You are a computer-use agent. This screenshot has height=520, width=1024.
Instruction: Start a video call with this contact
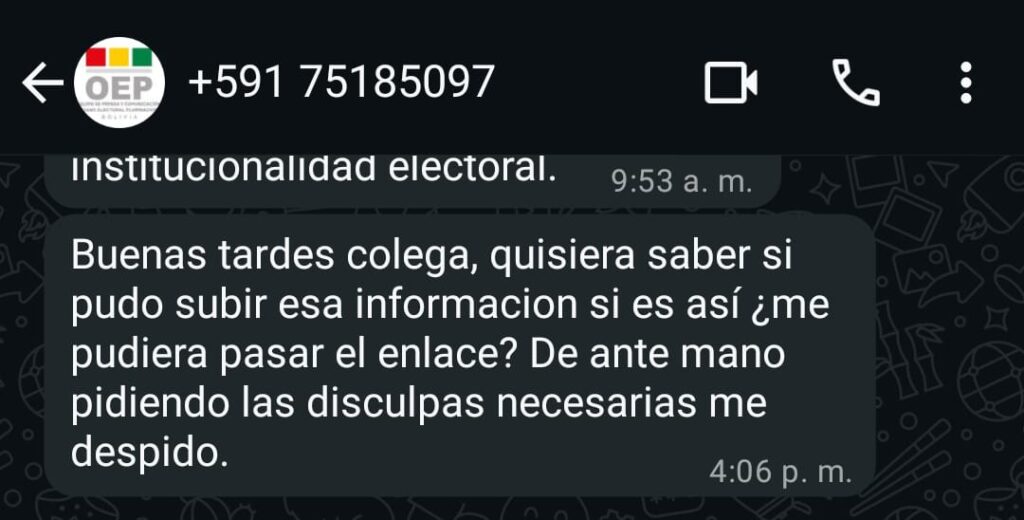[731, 83]
